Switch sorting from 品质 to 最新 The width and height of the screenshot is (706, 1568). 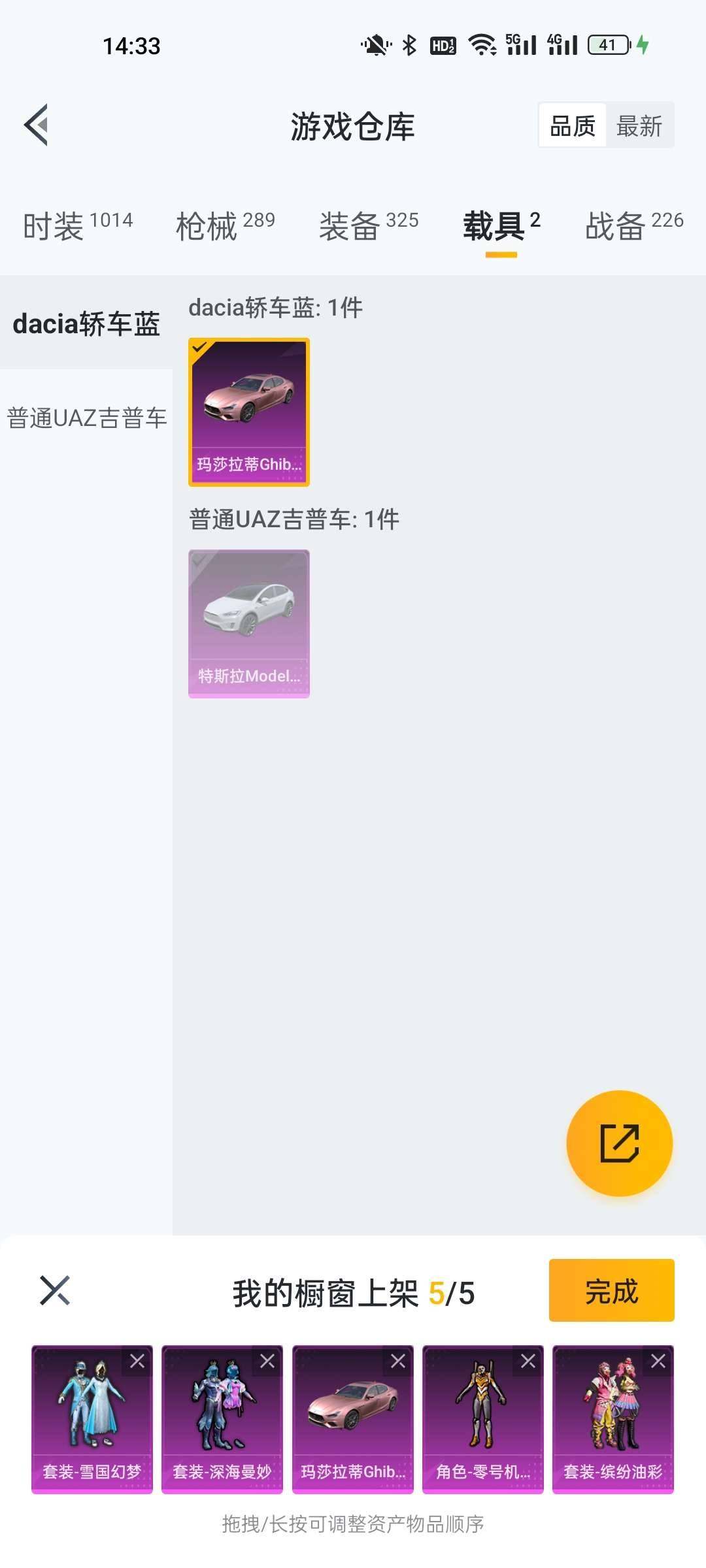641,124
